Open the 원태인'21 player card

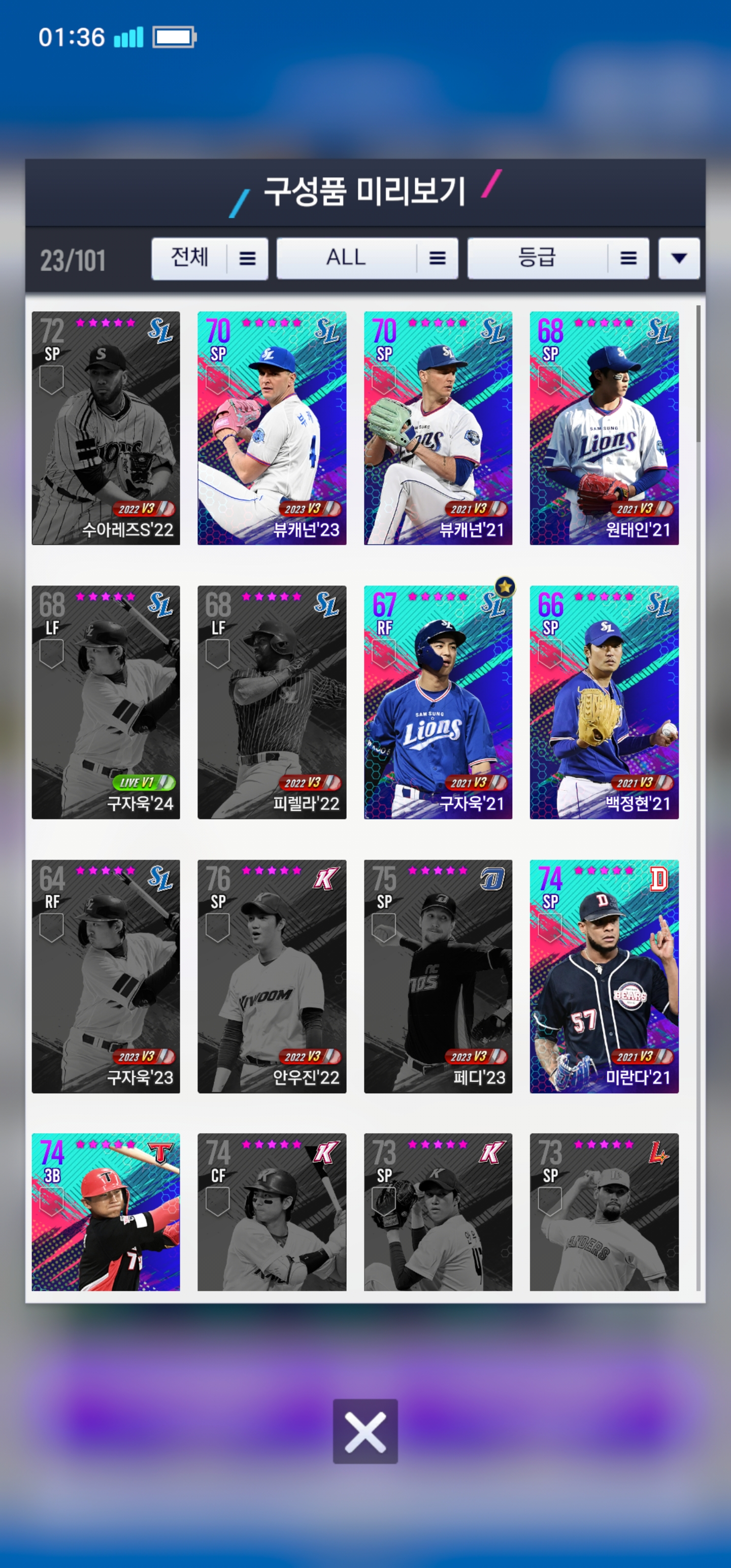[605, 428]
